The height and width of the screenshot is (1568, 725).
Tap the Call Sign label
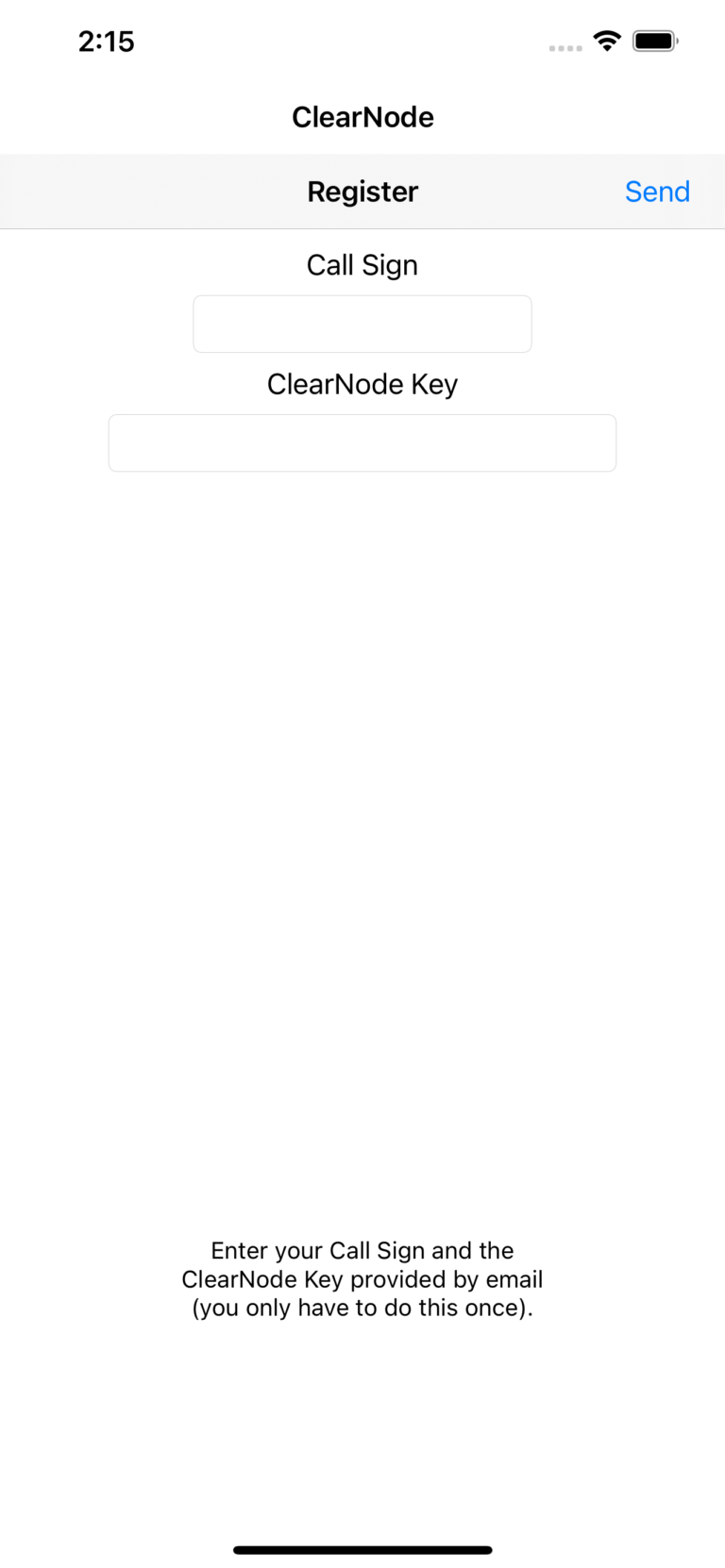point(362,265)
